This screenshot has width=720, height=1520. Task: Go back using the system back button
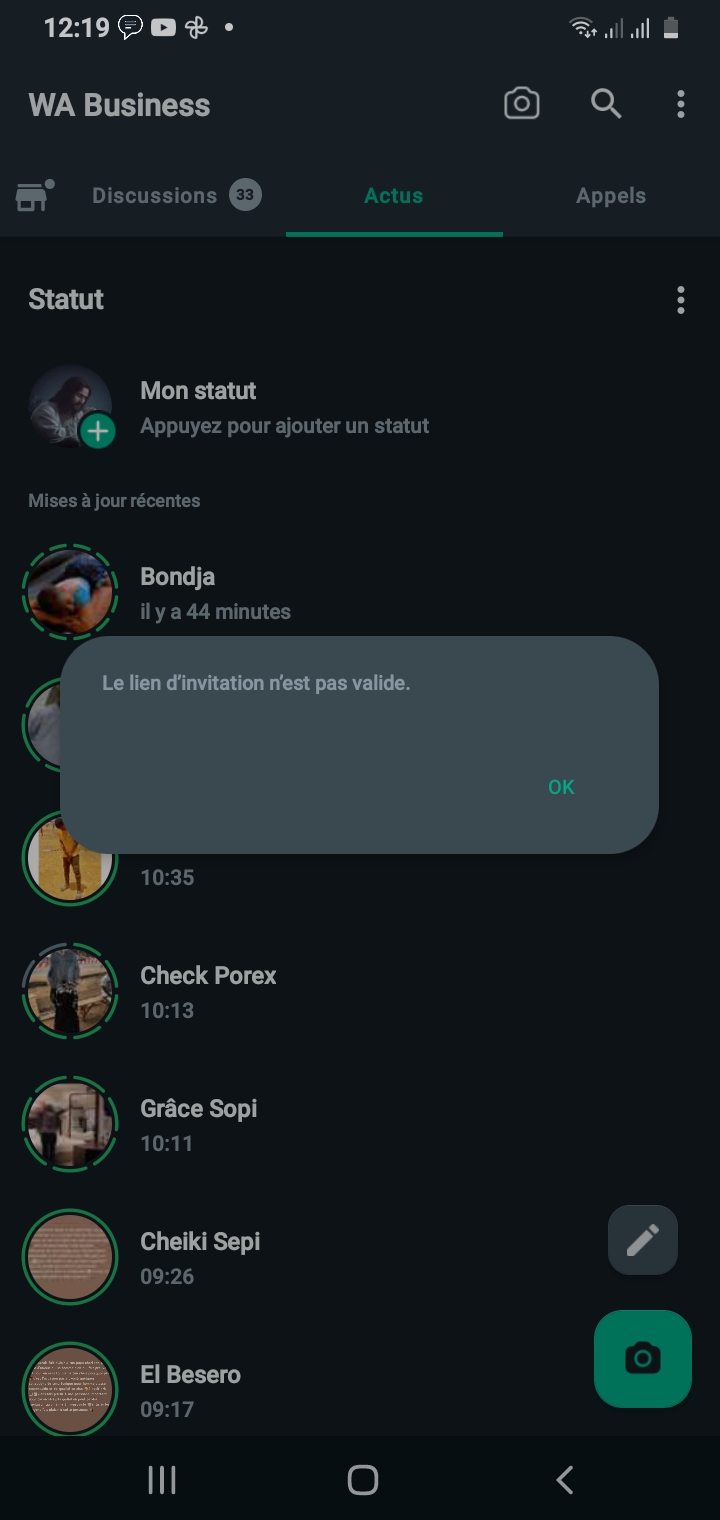pos(564,1480)
